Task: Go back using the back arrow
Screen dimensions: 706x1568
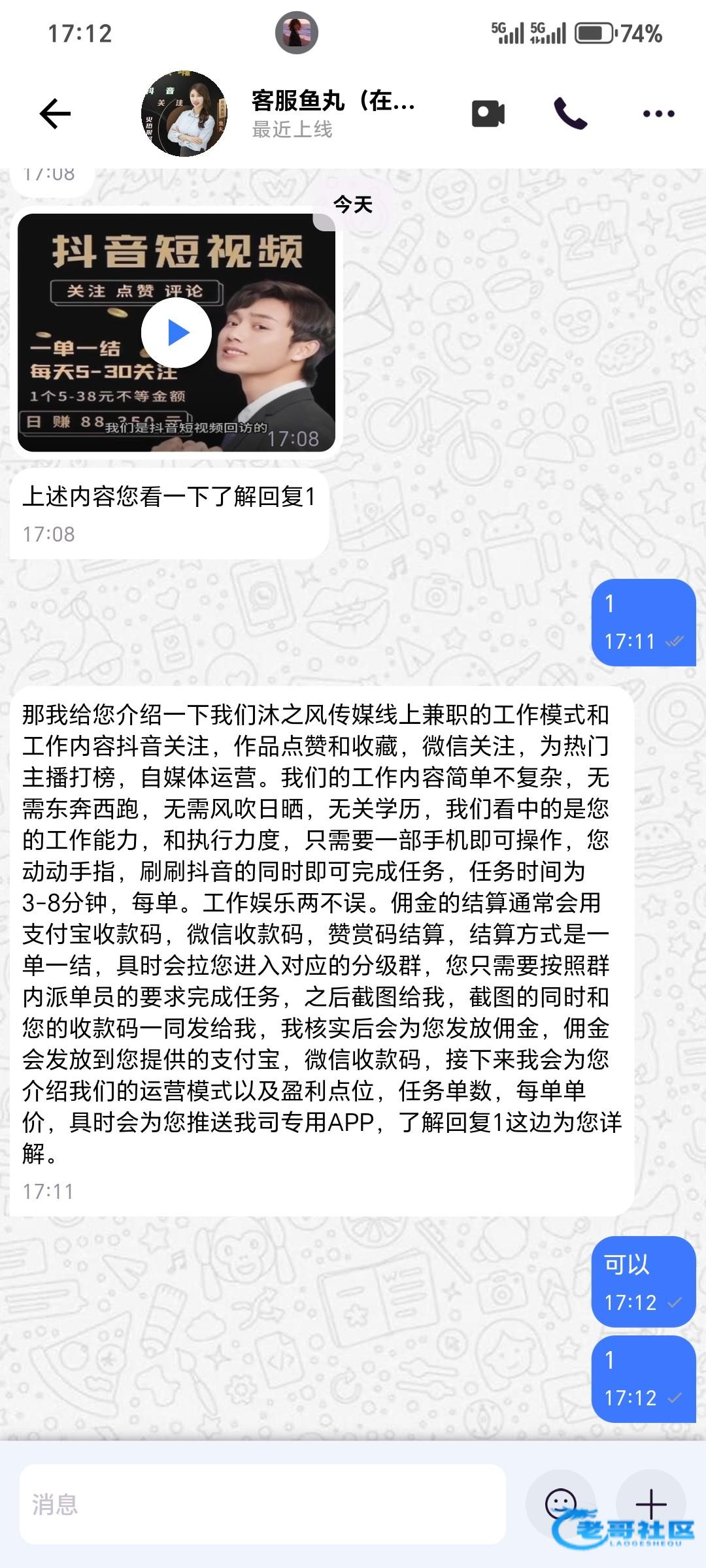Action: (x=55, y=114)
